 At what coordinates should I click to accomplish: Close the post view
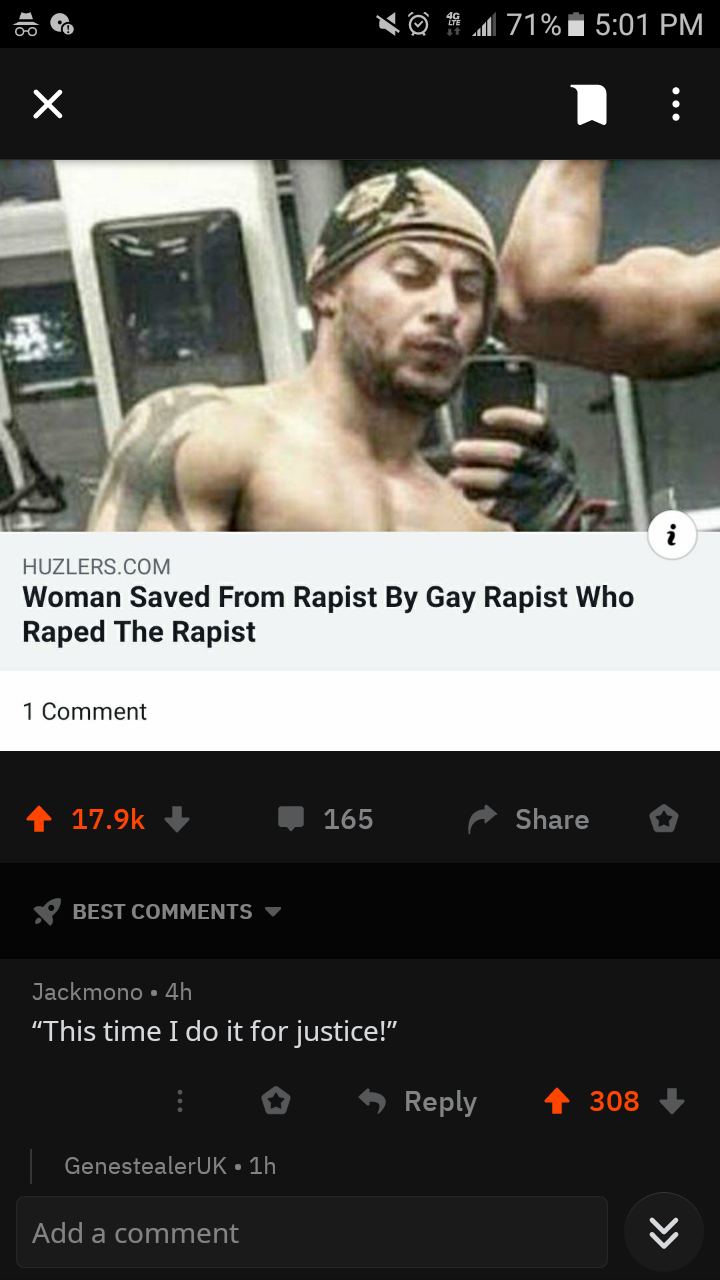pos(47,104)
